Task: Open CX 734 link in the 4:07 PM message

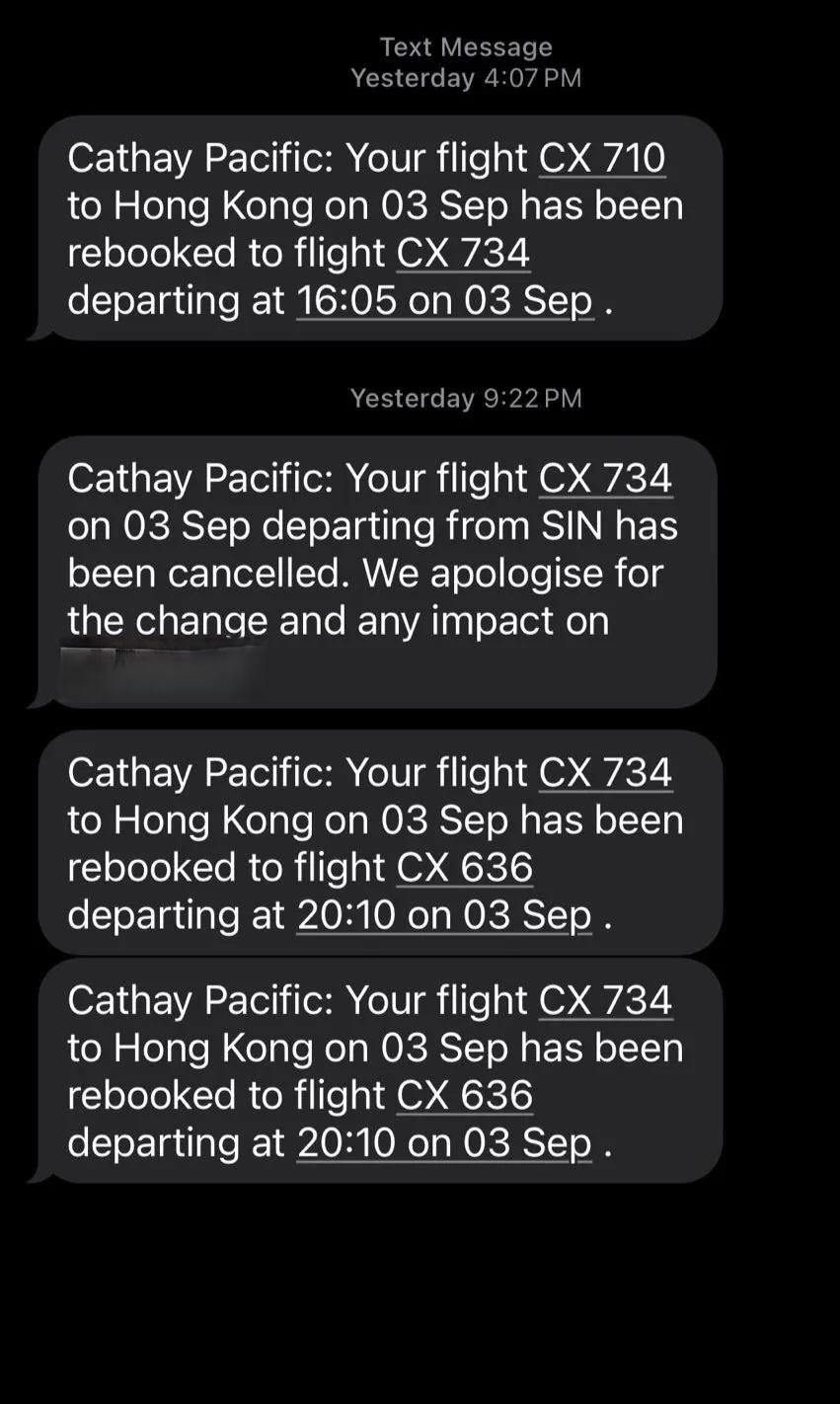Action: 463,253
